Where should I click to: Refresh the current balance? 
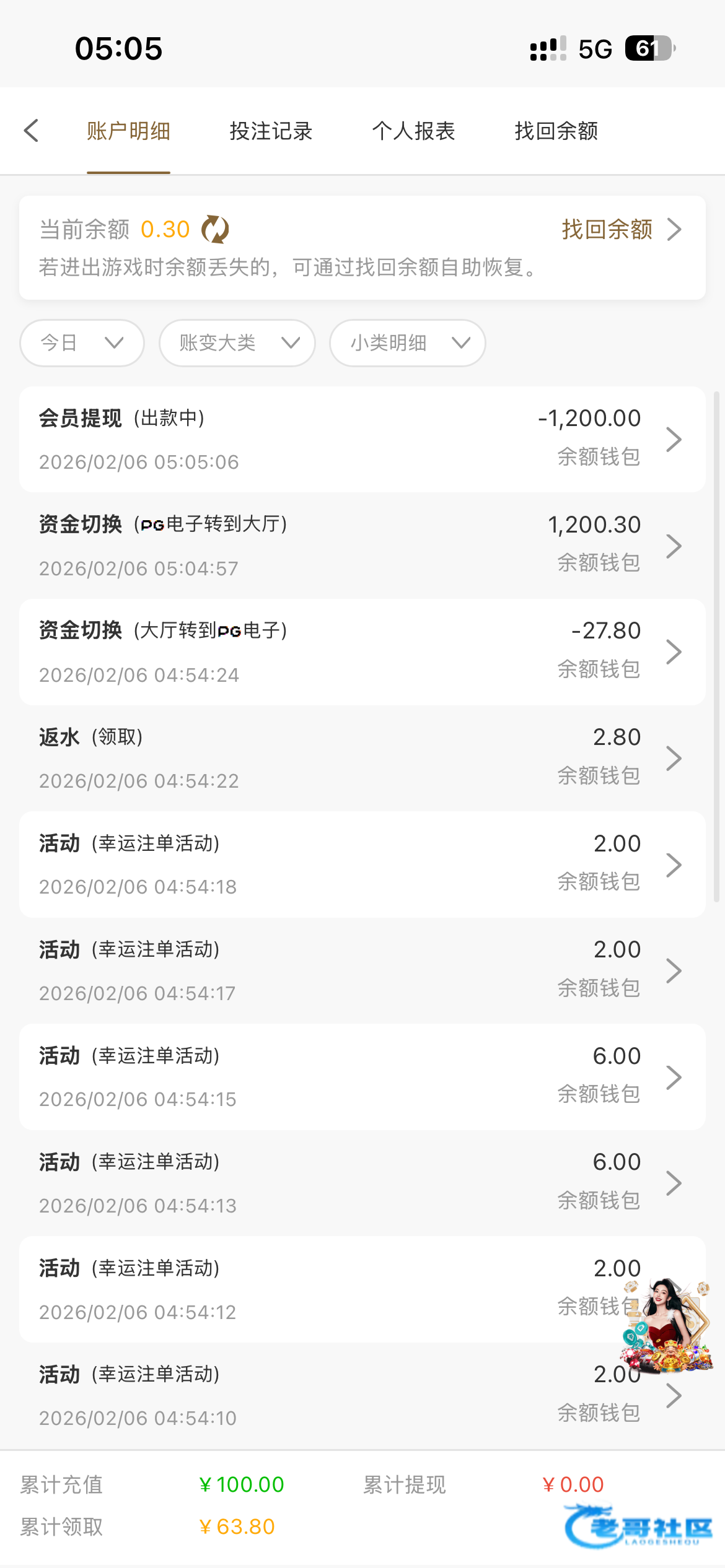coord(215,230)
